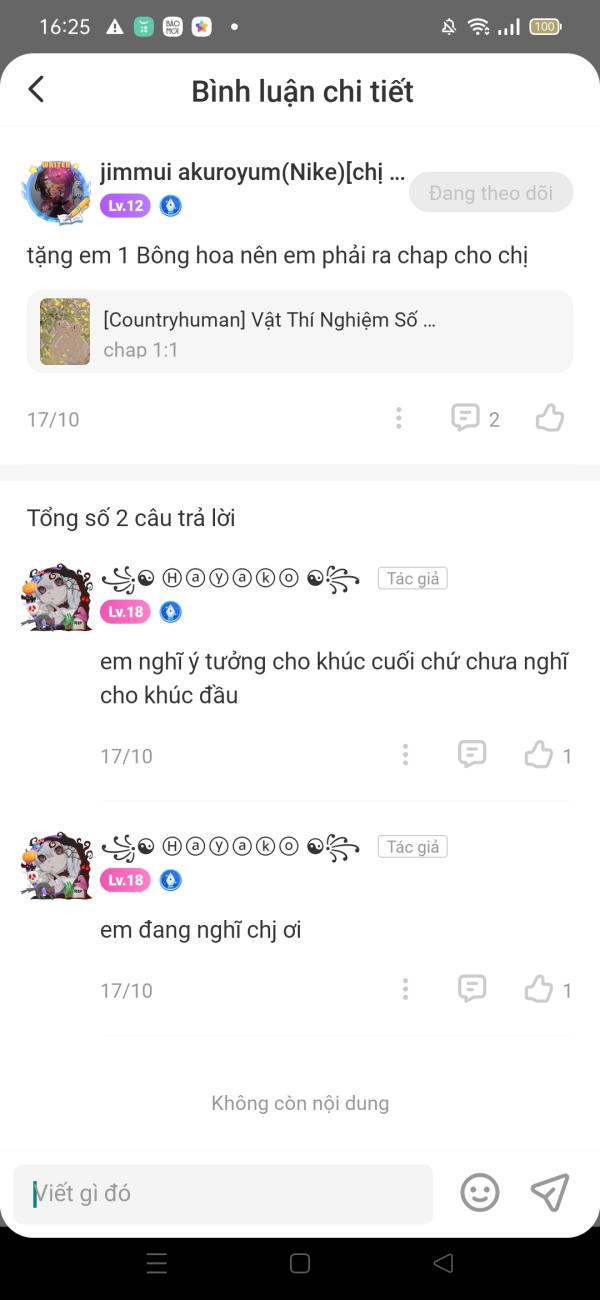Tap the system home button
Viewport: 600px width, 1300px height.
click(x=300, y=1263)
